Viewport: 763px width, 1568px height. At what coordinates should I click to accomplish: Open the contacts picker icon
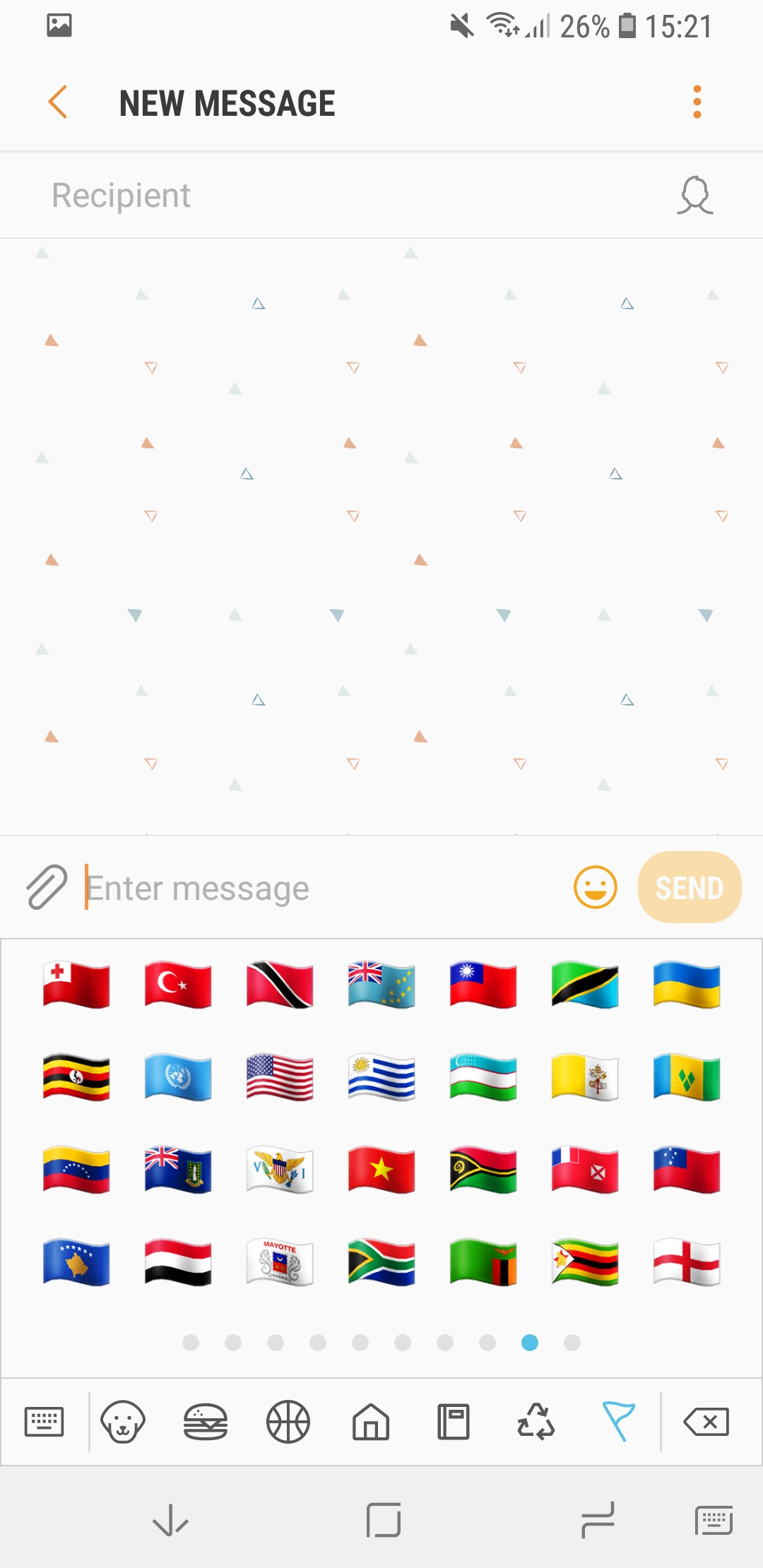pos(695,196)
